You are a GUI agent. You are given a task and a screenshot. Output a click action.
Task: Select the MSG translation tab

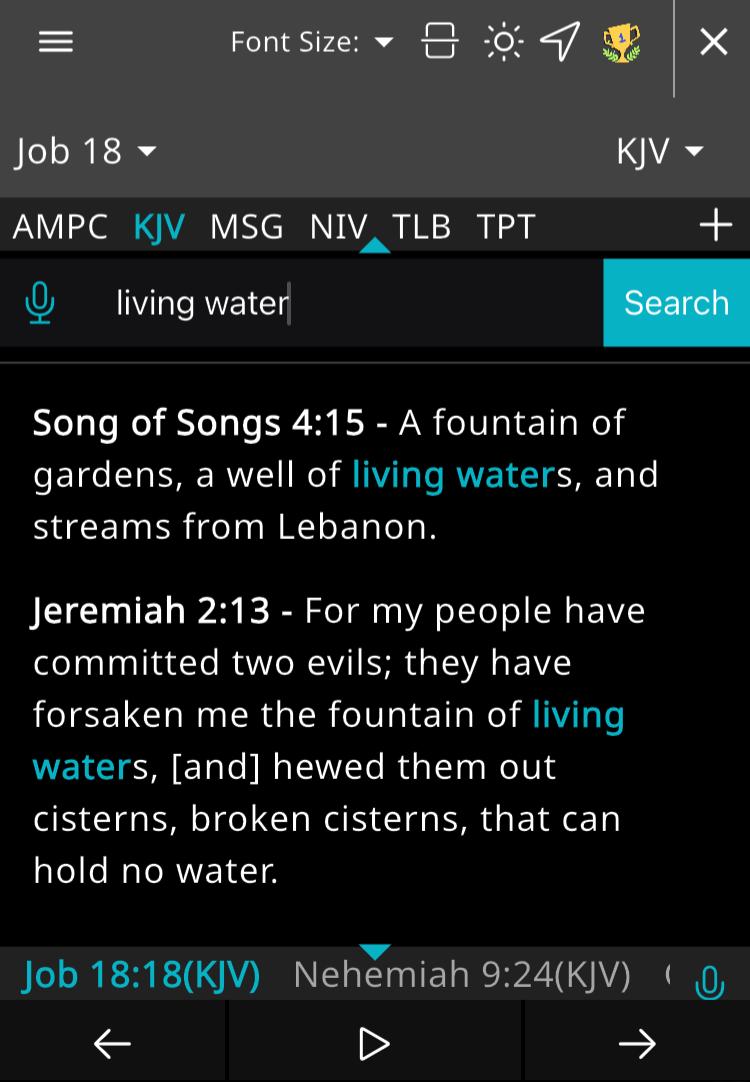click(246, 226)
